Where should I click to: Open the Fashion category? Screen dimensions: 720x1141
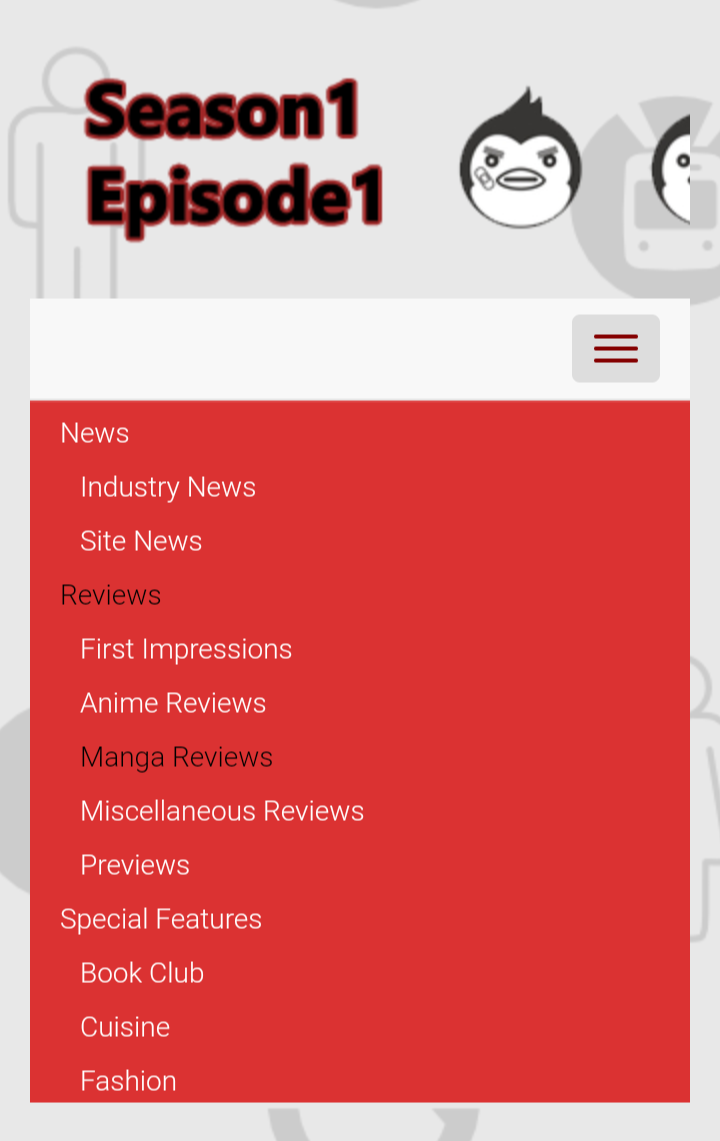(x=128, y=1080)
